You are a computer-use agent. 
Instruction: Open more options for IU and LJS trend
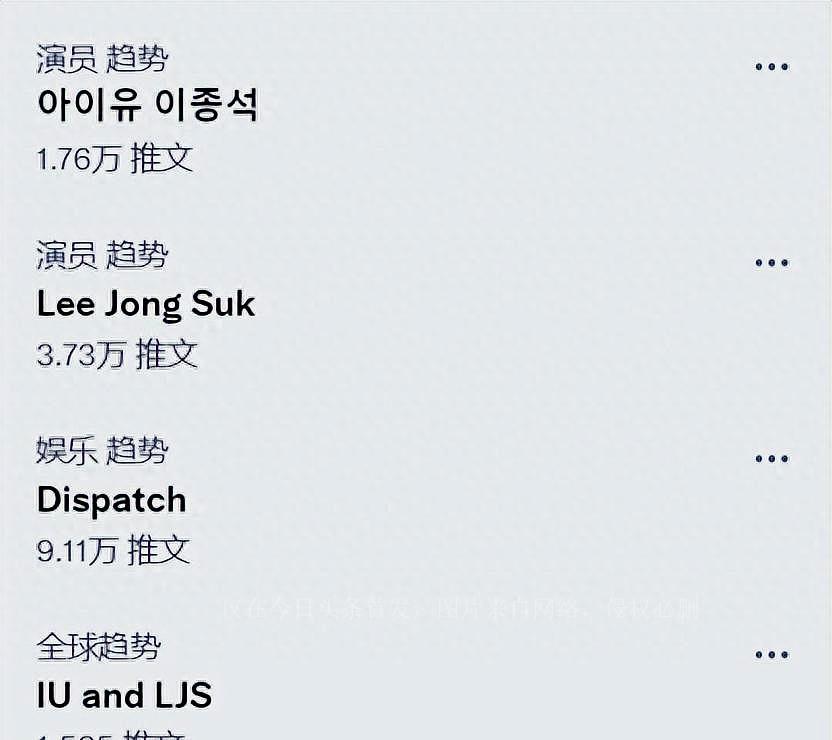771,655
